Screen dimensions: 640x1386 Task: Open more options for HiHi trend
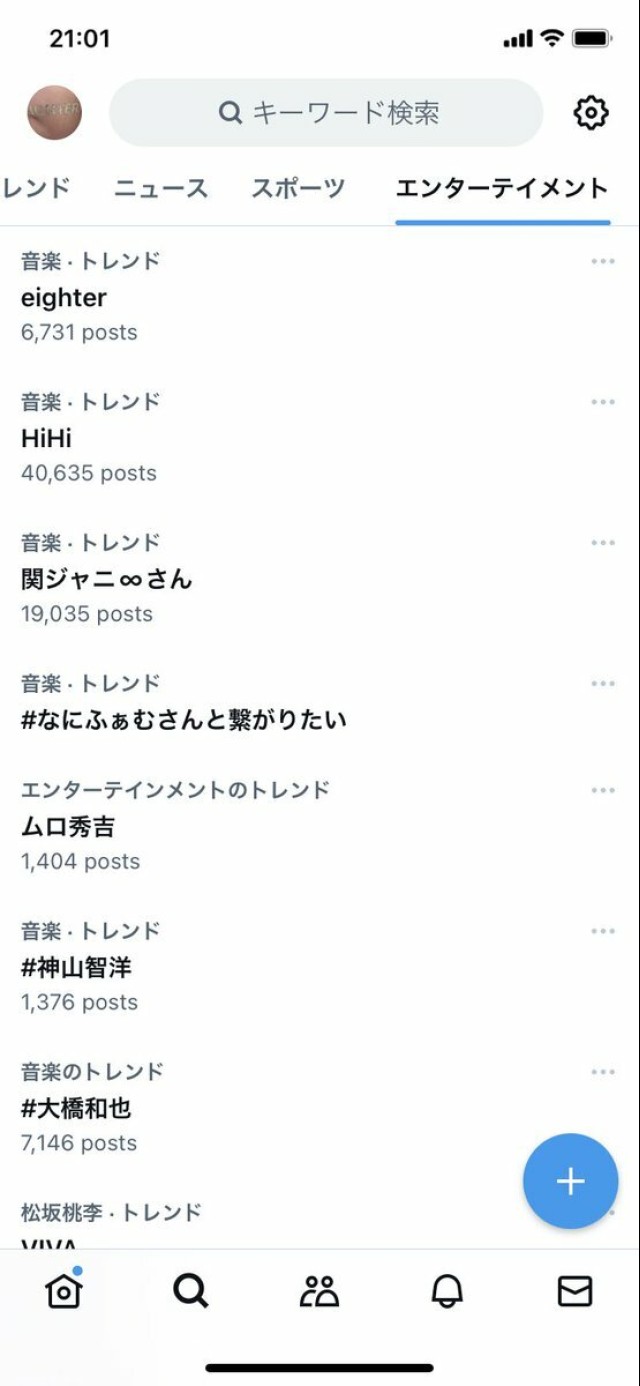point(602,403)
